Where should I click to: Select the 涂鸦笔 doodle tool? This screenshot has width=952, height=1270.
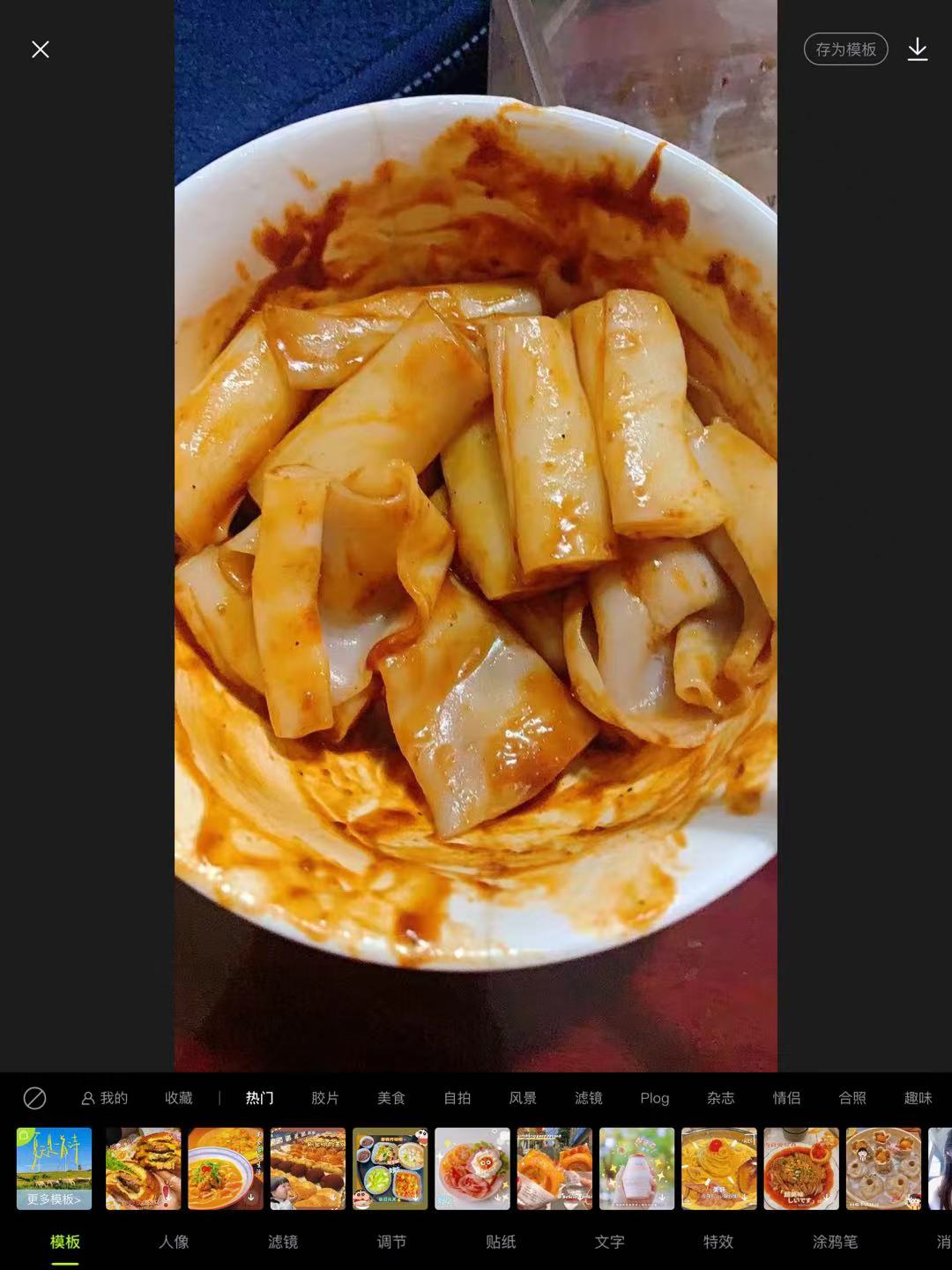pos(834,1242)
